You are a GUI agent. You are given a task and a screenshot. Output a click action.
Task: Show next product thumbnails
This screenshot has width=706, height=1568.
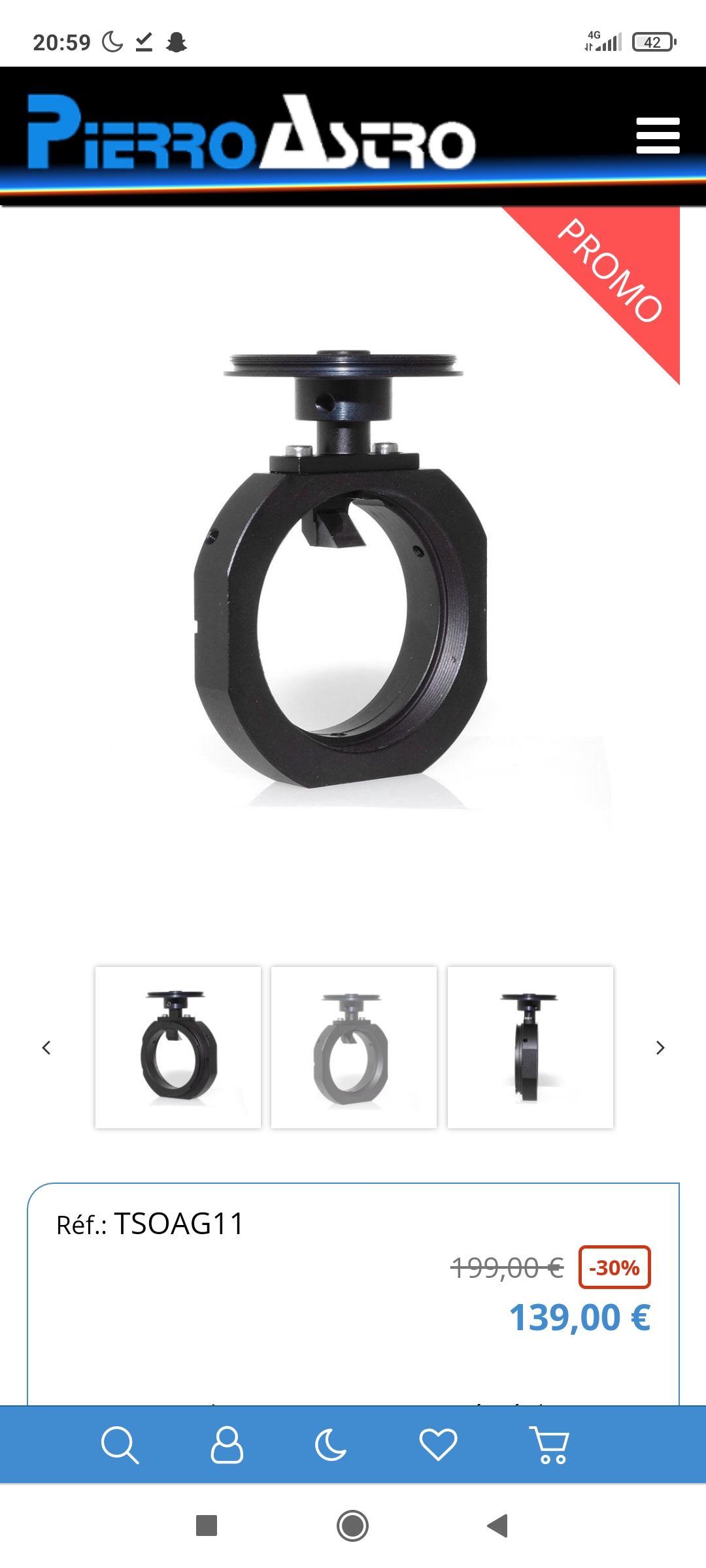(660, 1048)
